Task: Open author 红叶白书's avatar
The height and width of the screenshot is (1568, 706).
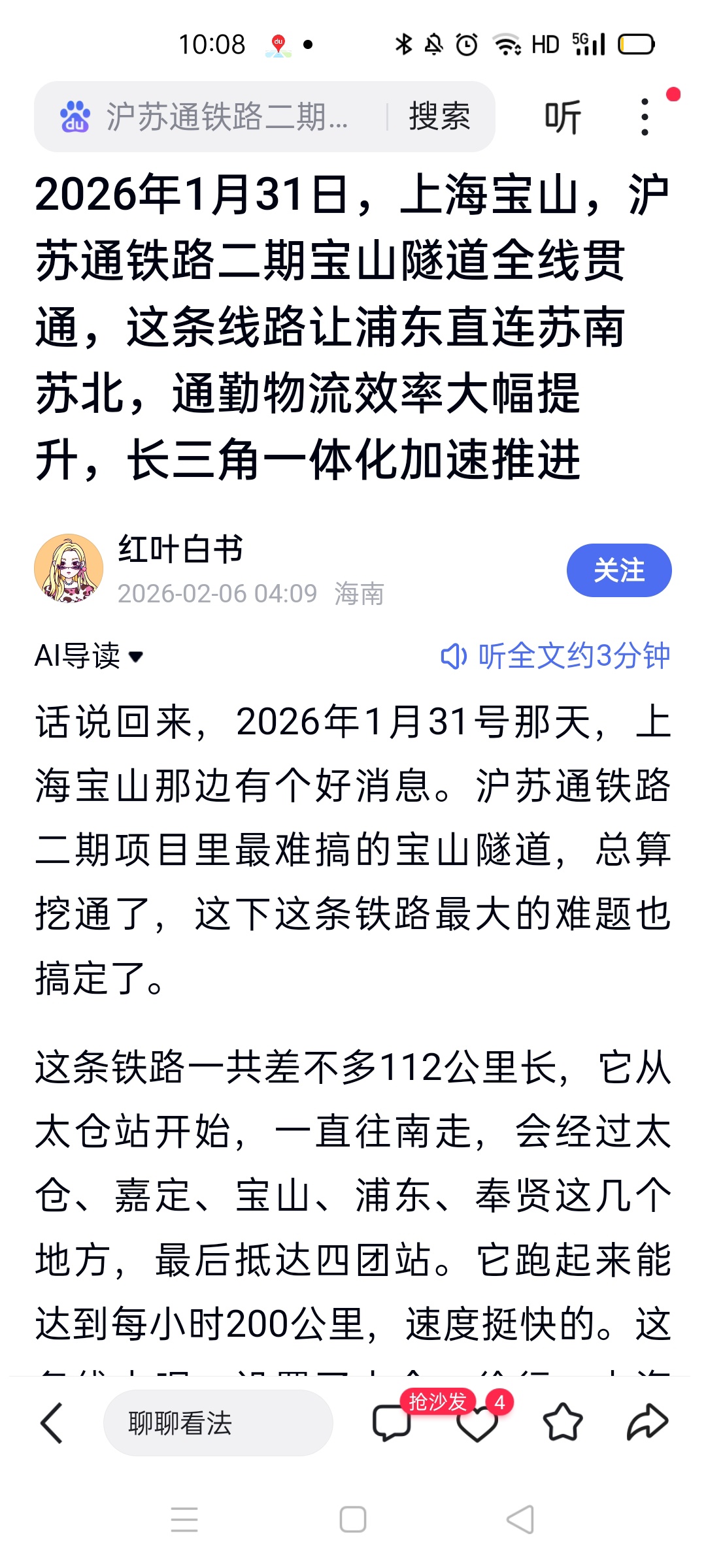Action: [x=69, y=568]
